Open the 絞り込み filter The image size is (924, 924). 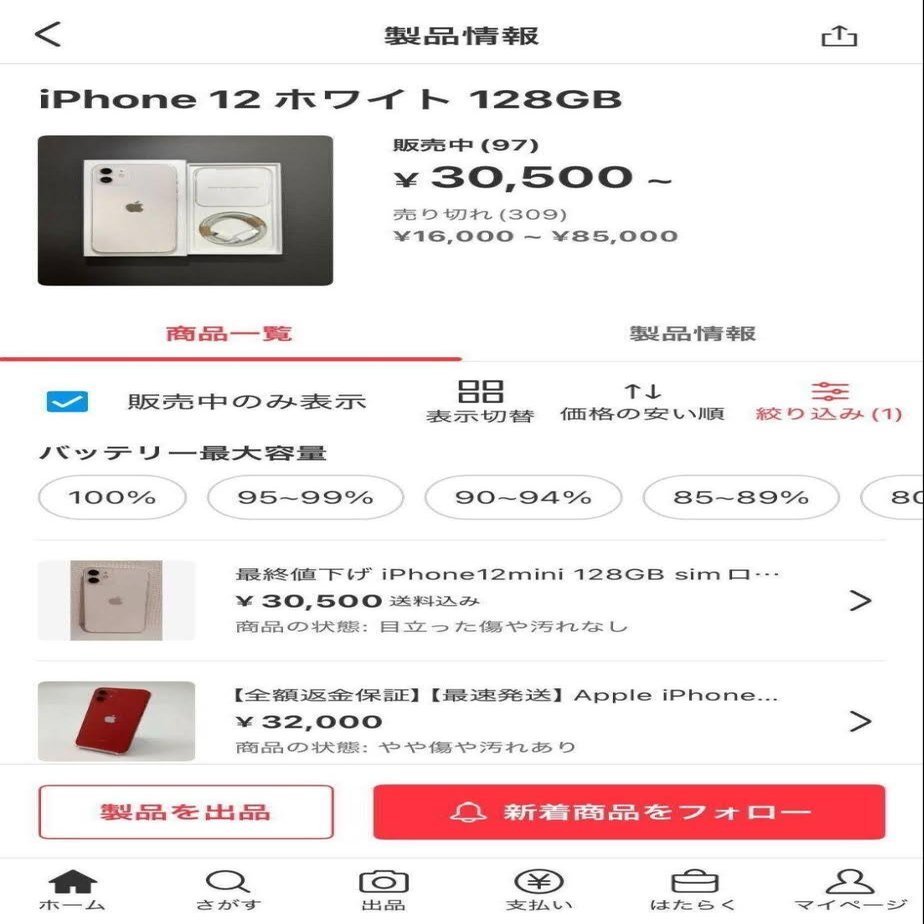[829, 402]
